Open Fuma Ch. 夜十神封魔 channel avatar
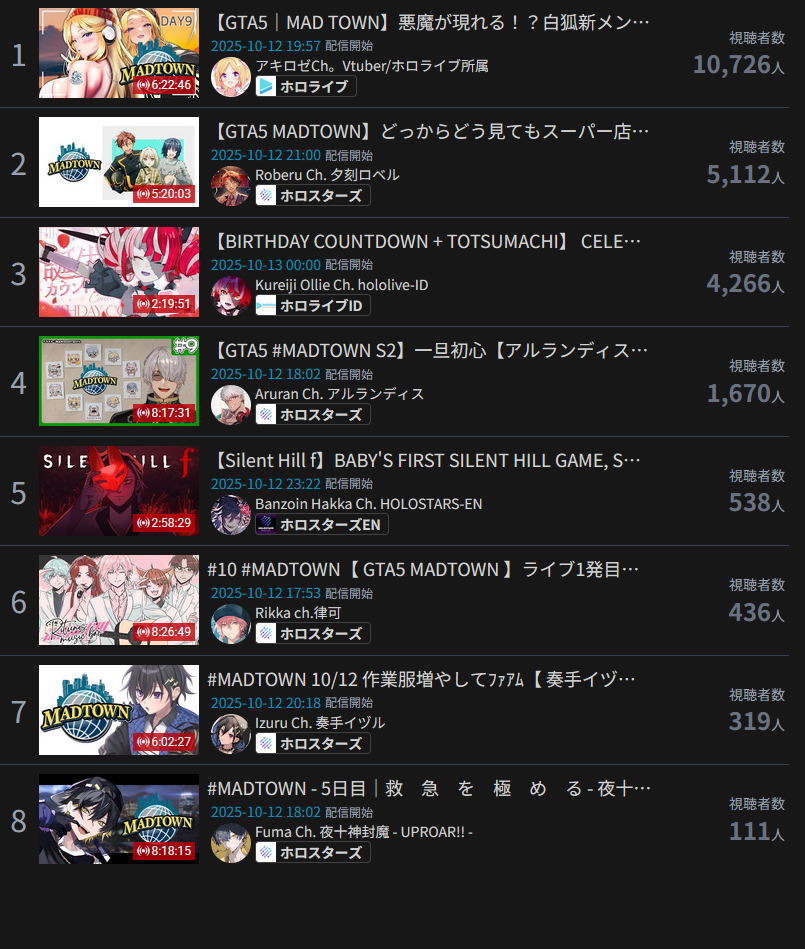Viewport: 805px width, 949px height. (231, 843)
